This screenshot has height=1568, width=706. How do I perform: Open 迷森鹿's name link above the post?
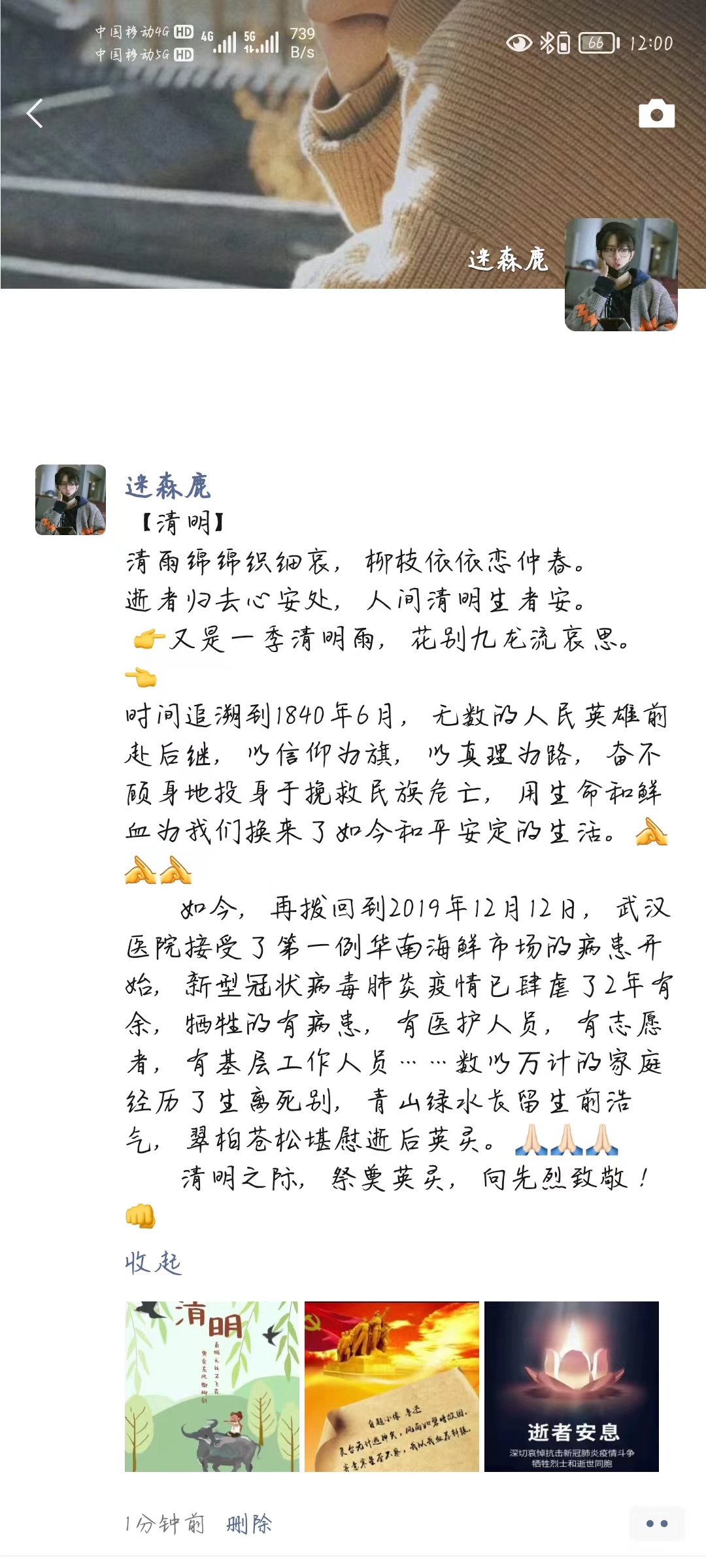tap(168, 486)
